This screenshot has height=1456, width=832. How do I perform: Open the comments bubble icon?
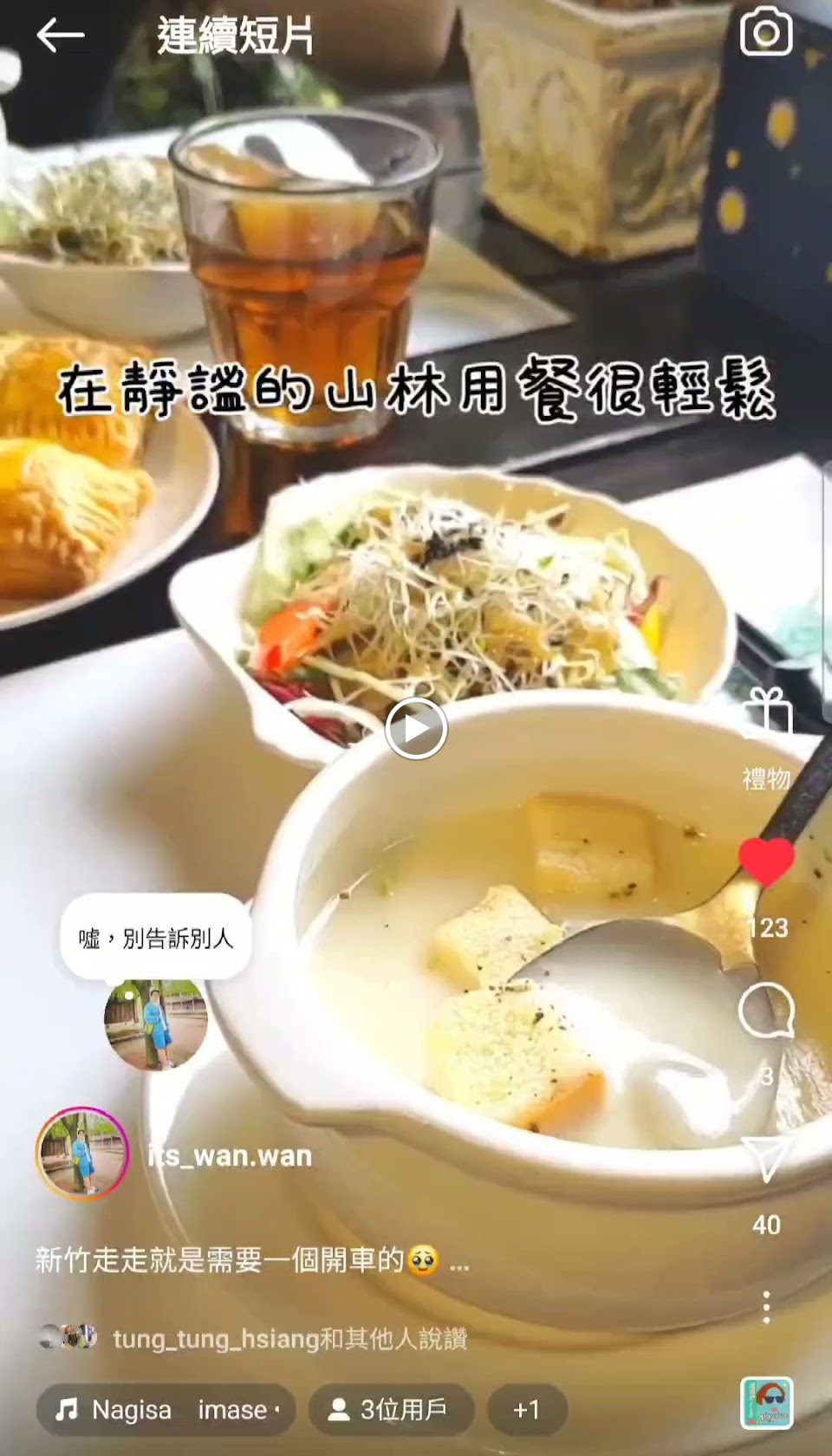click(766, 1011)
